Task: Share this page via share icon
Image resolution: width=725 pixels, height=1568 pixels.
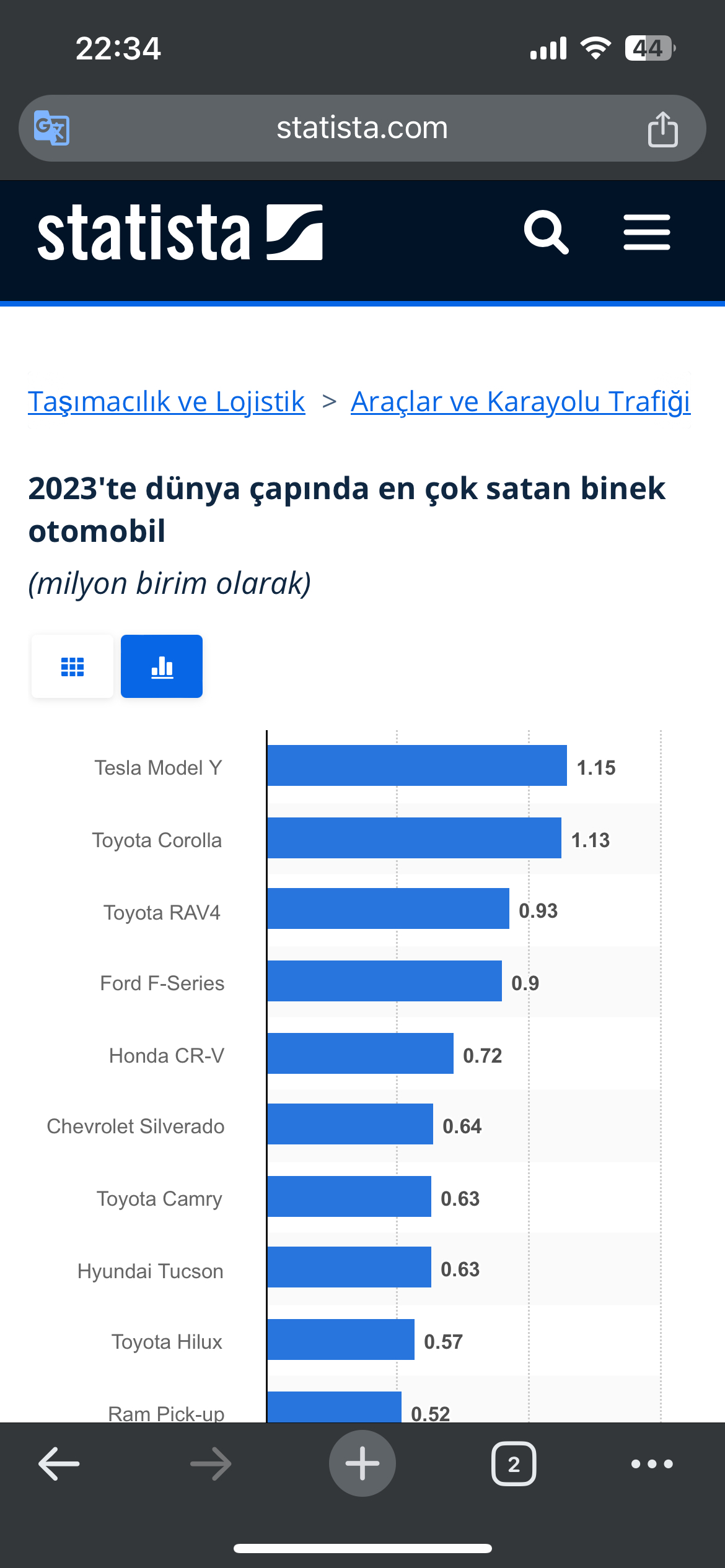Action: [x=662, y=128]
